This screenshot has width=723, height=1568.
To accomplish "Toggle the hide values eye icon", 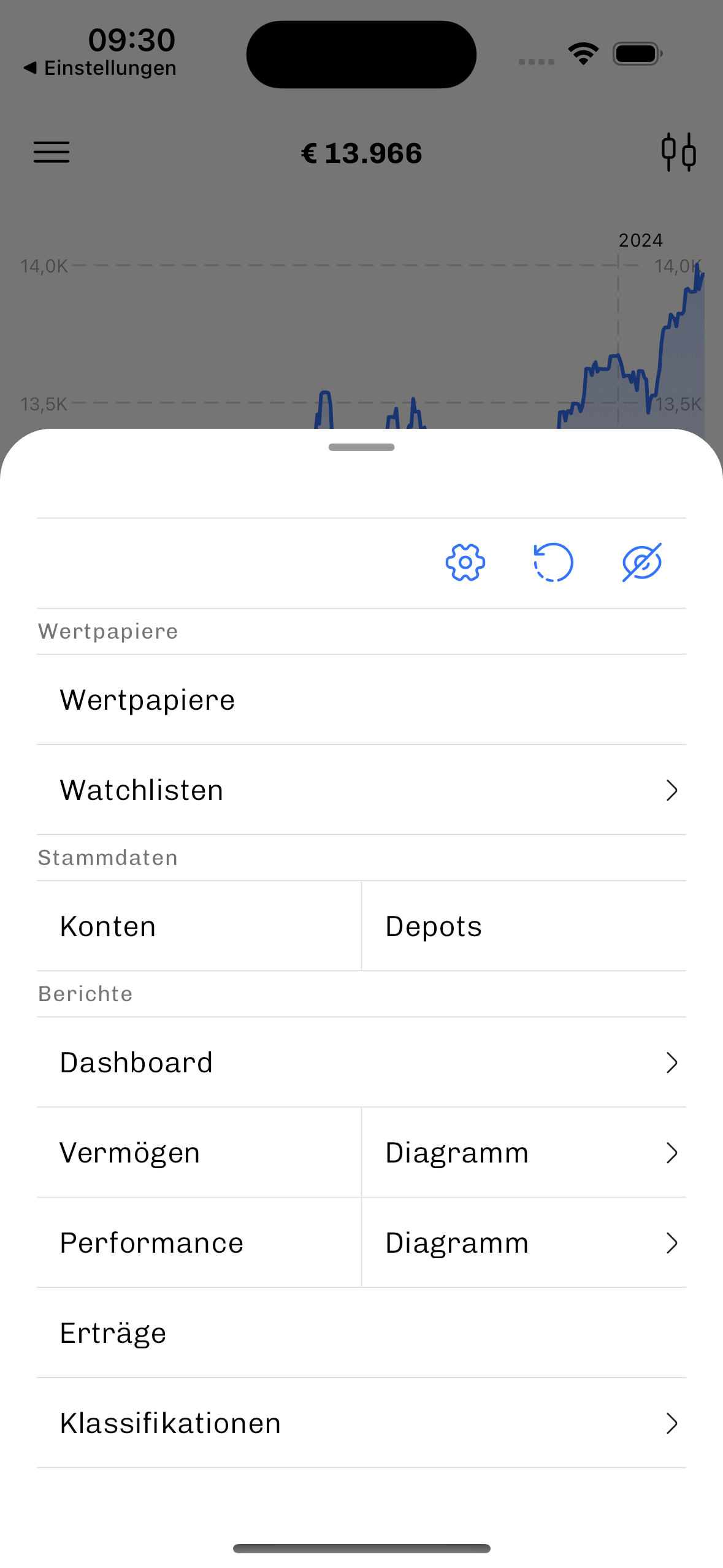I will pyautogui.click(x=641, y=563).
